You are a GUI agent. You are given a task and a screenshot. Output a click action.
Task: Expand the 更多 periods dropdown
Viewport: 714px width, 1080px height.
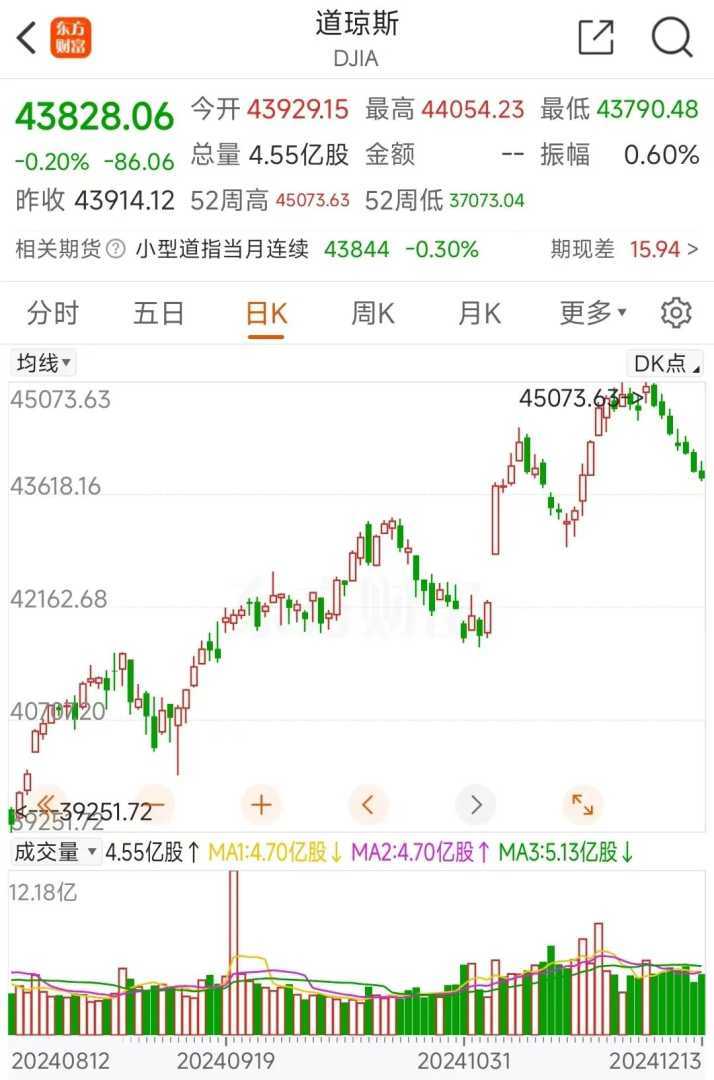592,314
